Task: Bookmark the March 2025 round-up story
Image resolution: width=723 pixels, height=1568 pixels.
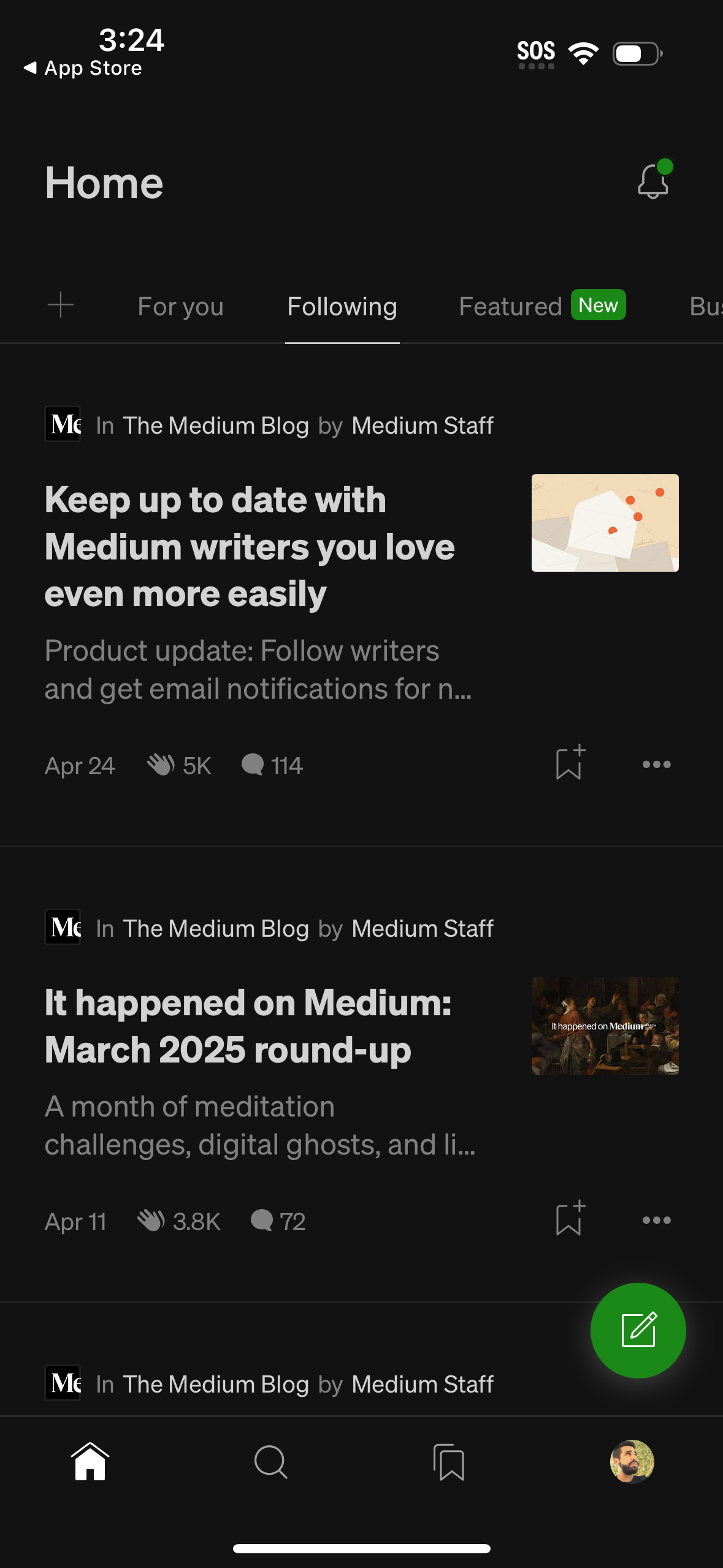Action: pyautogui.click(x=568, y=1220)
